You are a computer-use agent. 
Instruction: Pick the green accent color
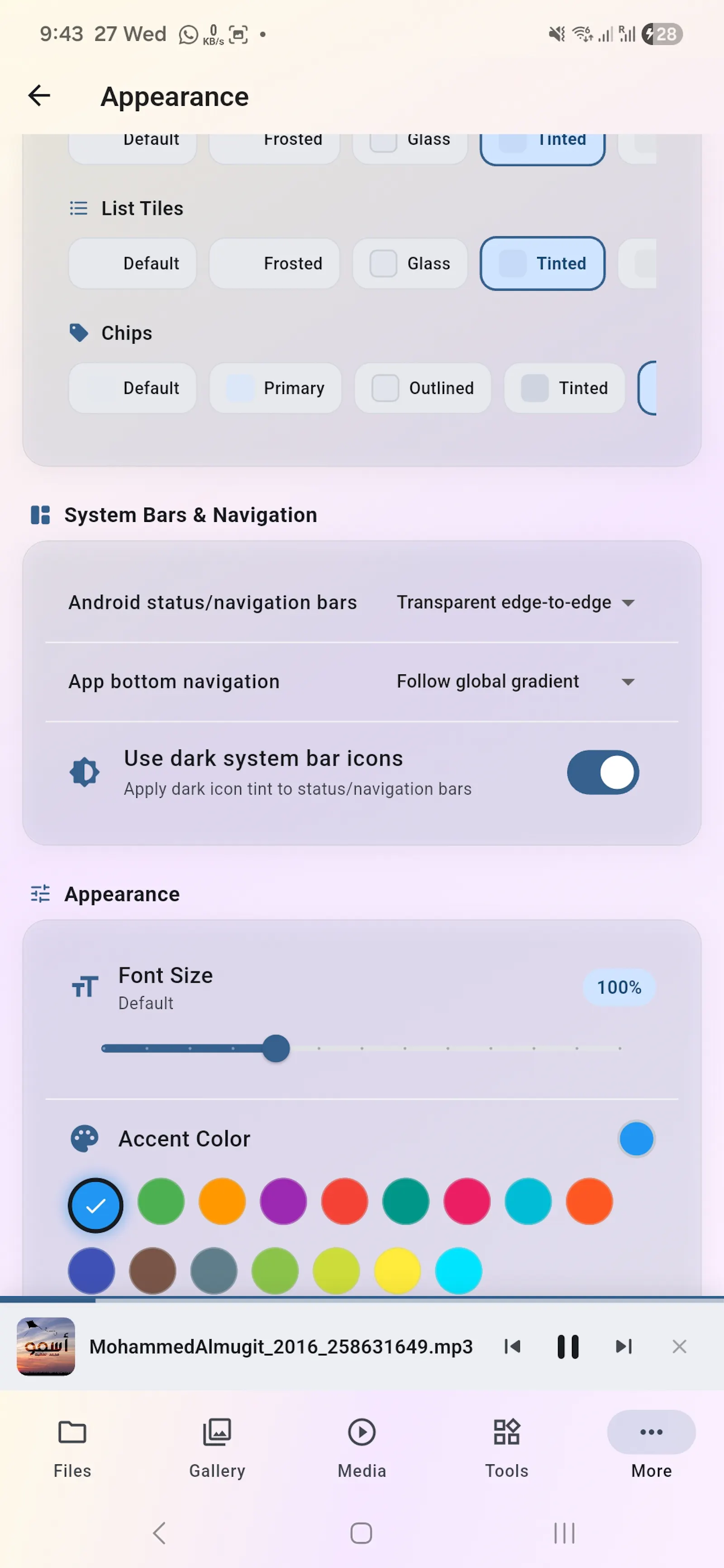click(x=161, y=1201)
